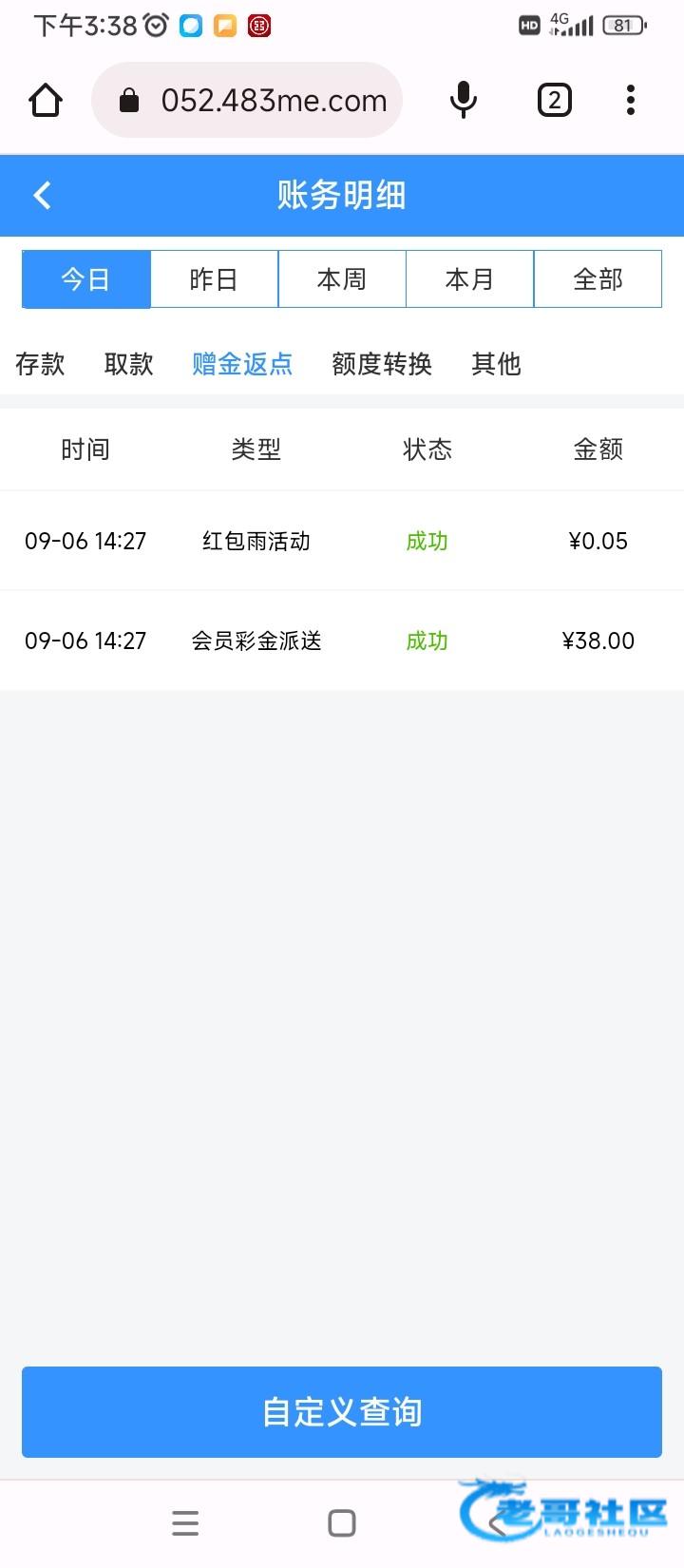684x1568 pixels.
Task: View 全部 records
Action: point(598,279)
